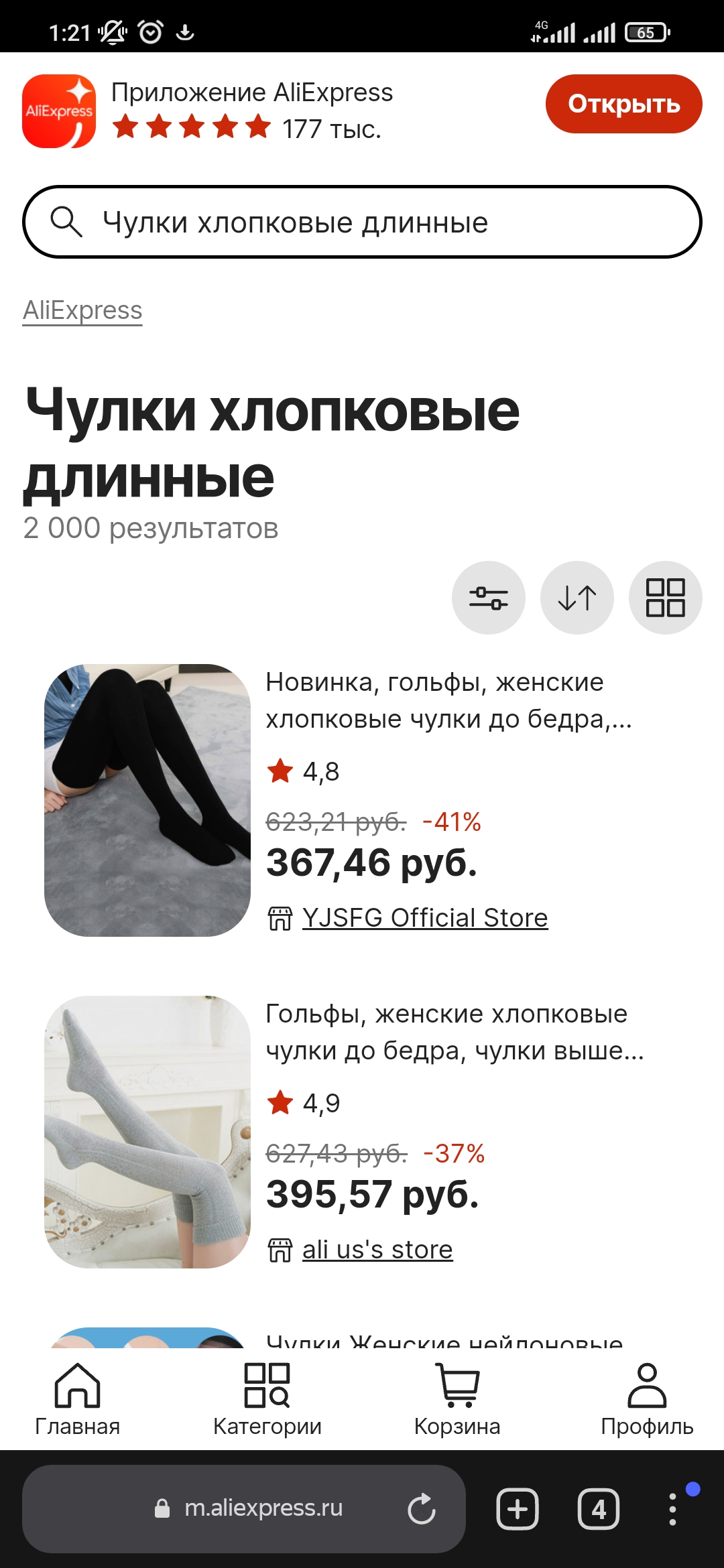Viewport: 724px width, 1568px height.
Task: Open the black stockings product image
Action: point(147,800)
